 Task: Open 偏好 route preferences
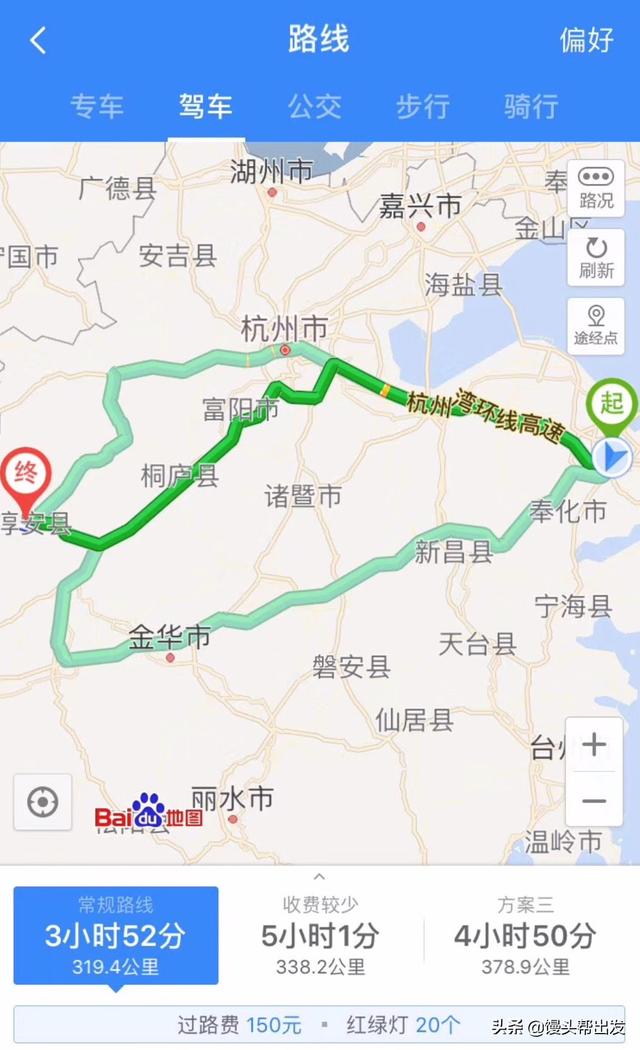click(x=586, y=40)
